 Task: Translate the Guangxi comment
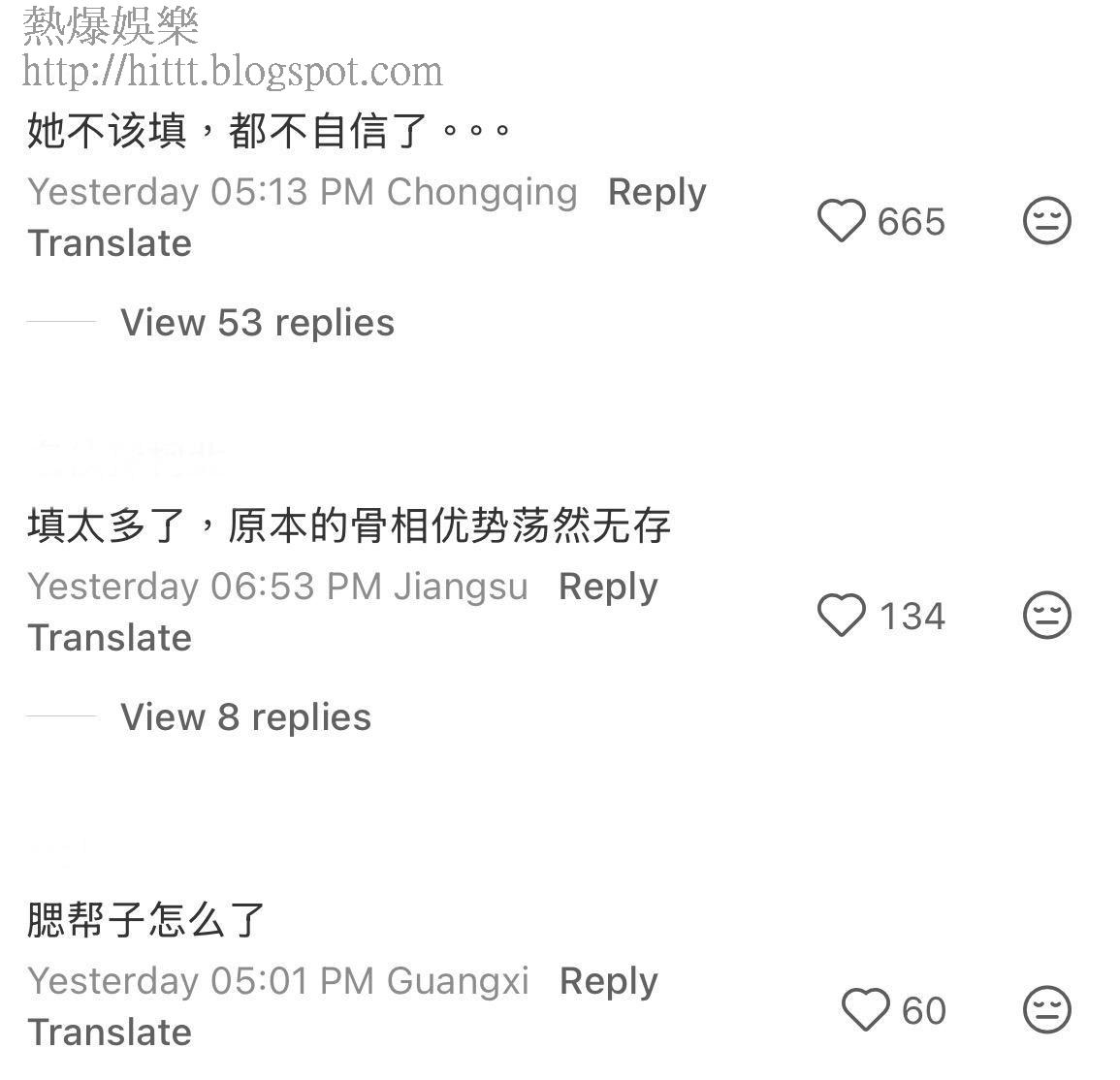point(110,1032)
